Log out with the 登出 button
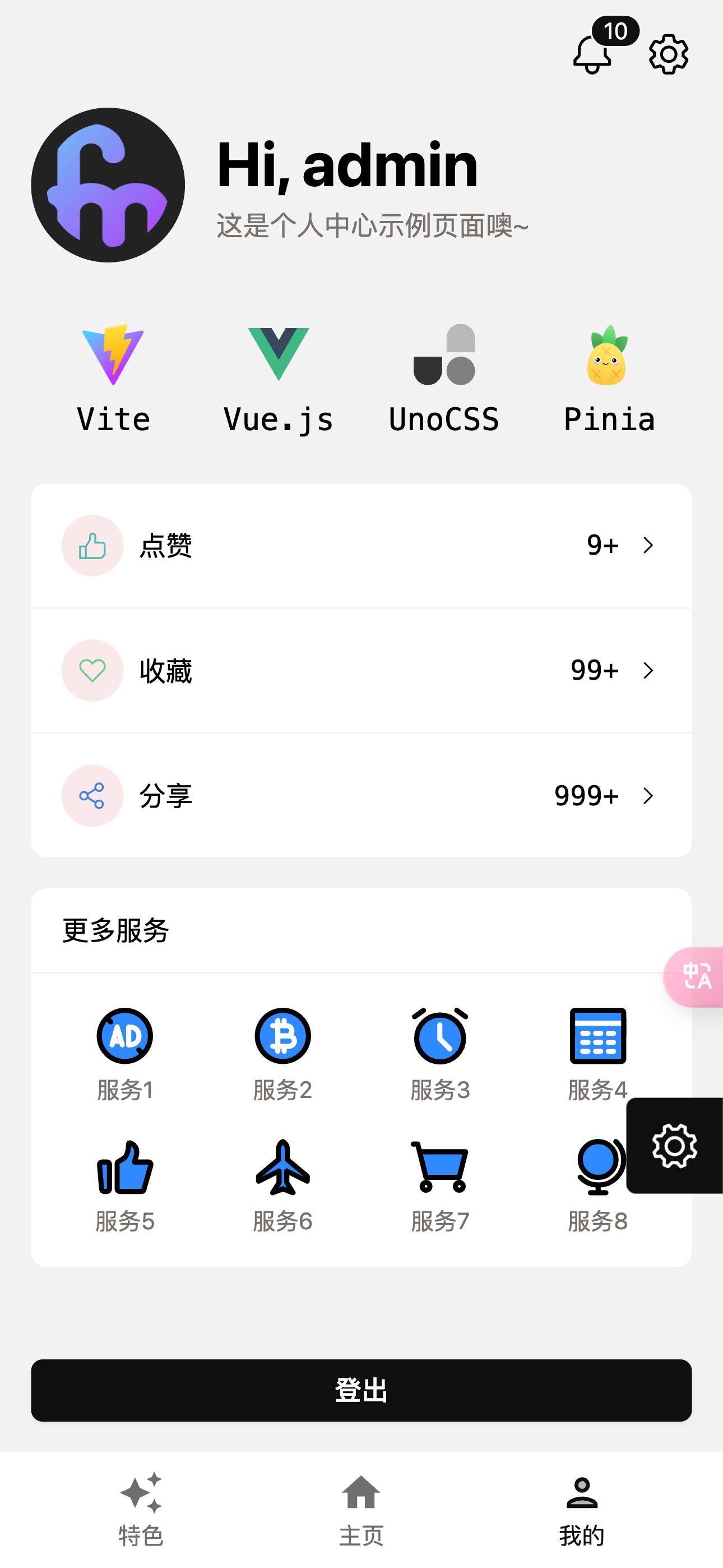This screenshot has width=723, height=1568. (x=361, y=1390)
